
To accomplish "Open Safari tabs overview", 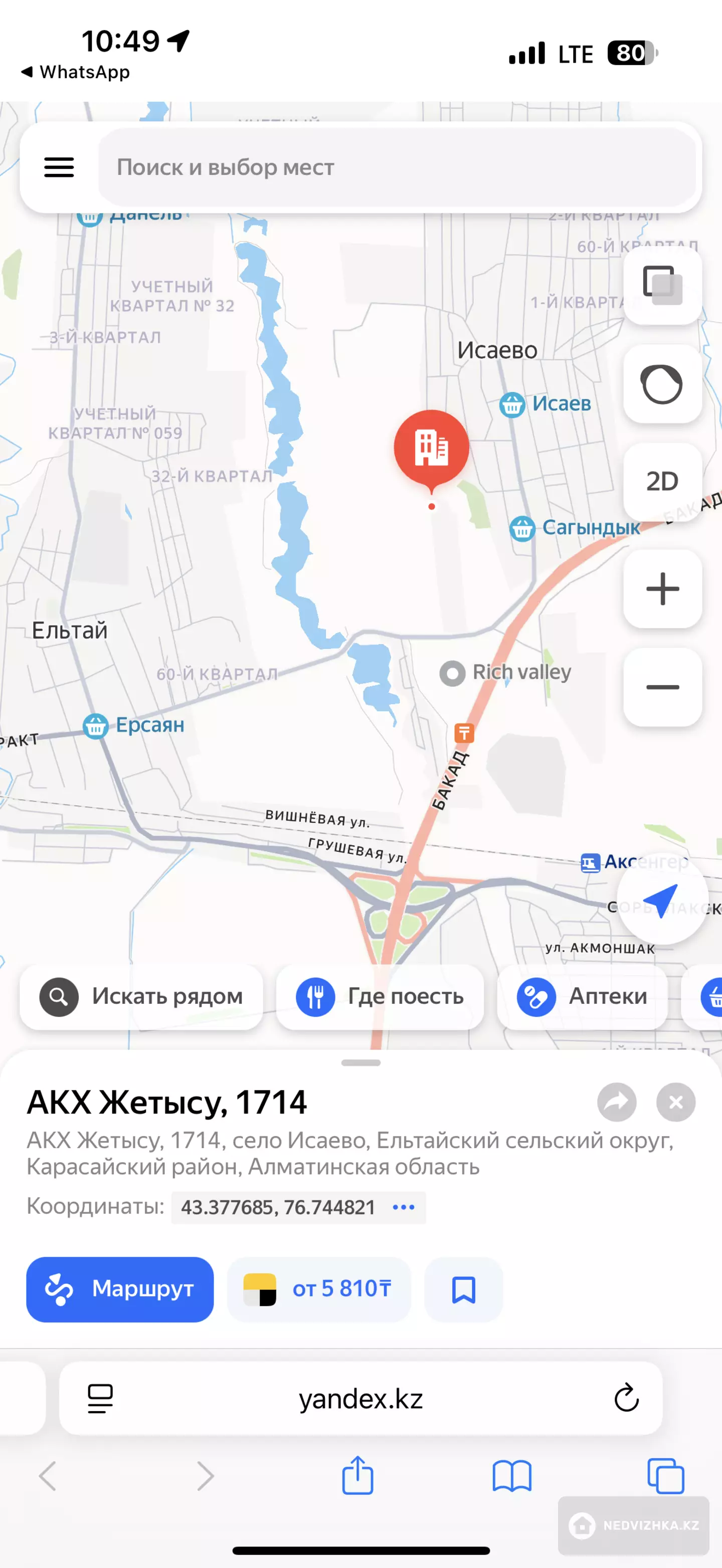I will click(665, 1475).
